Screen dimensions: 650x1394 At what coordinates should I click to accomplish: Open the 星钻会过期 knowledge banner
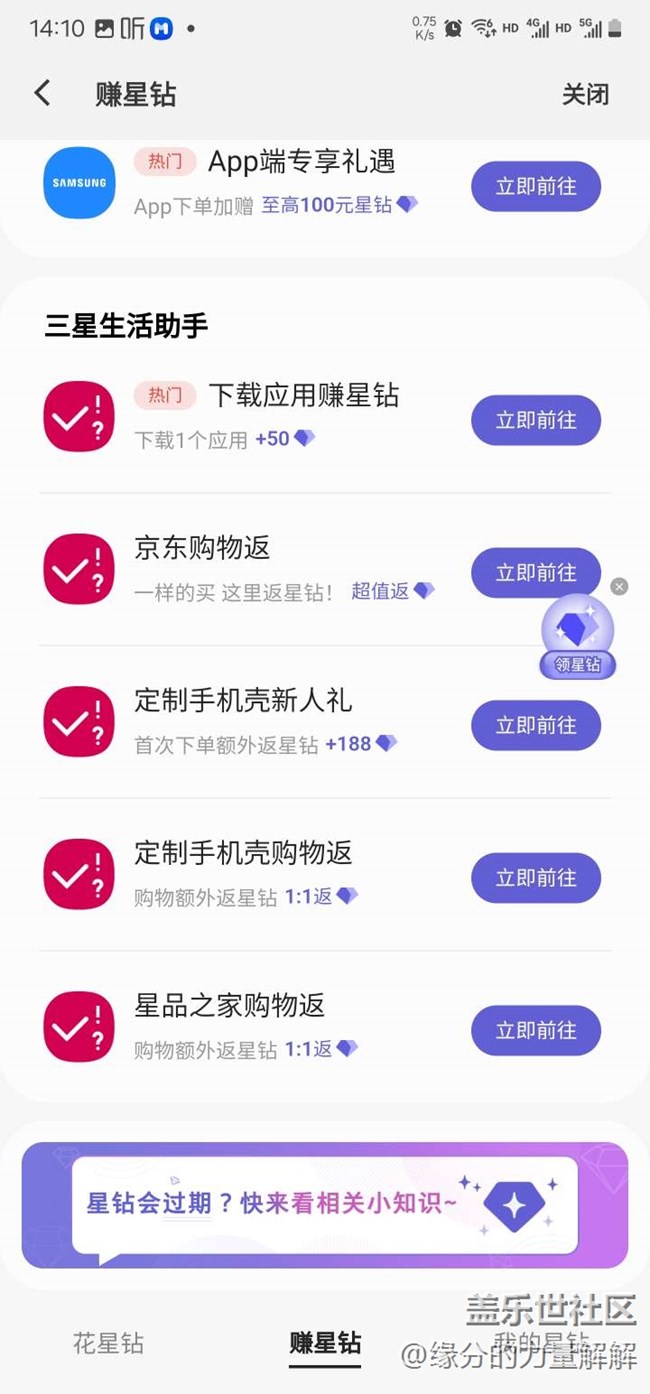point(325,1205)
